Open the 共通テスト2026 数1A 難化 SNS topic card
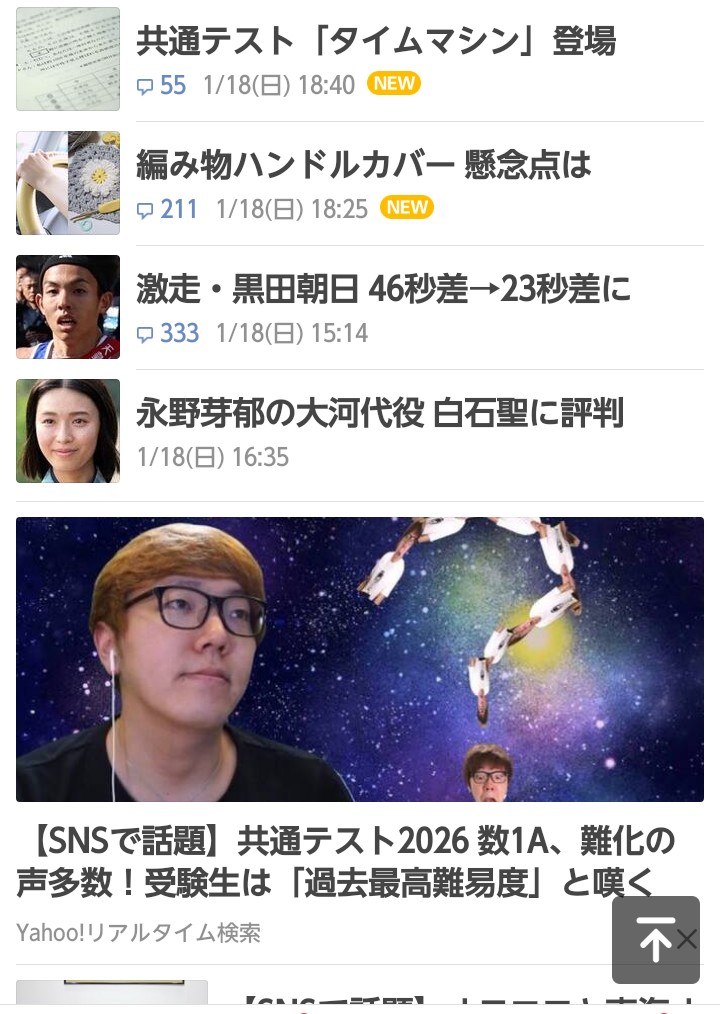The height and width of the screenshot is (1014, 720). [345, 860]
